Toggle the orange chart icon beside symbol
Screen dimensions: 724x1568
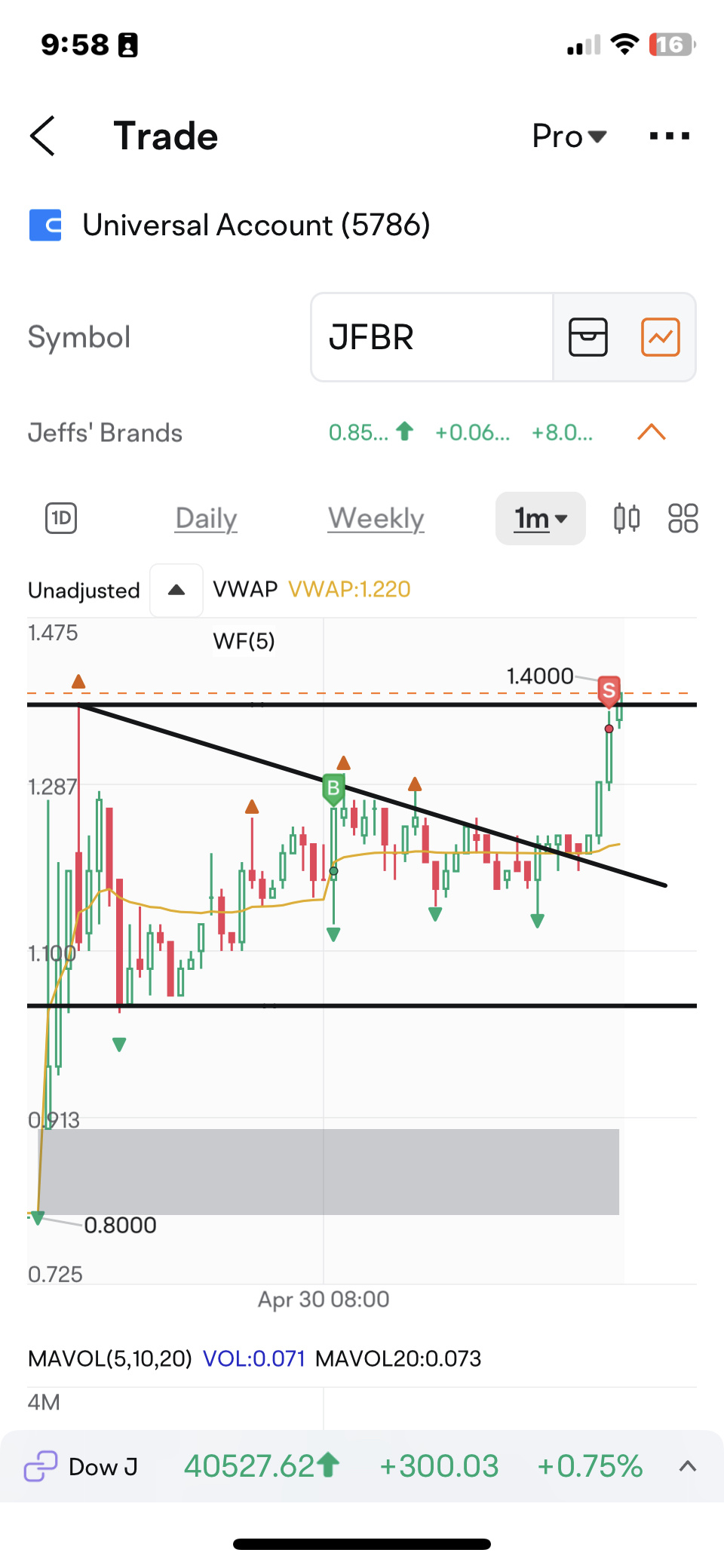pos(661,337)
